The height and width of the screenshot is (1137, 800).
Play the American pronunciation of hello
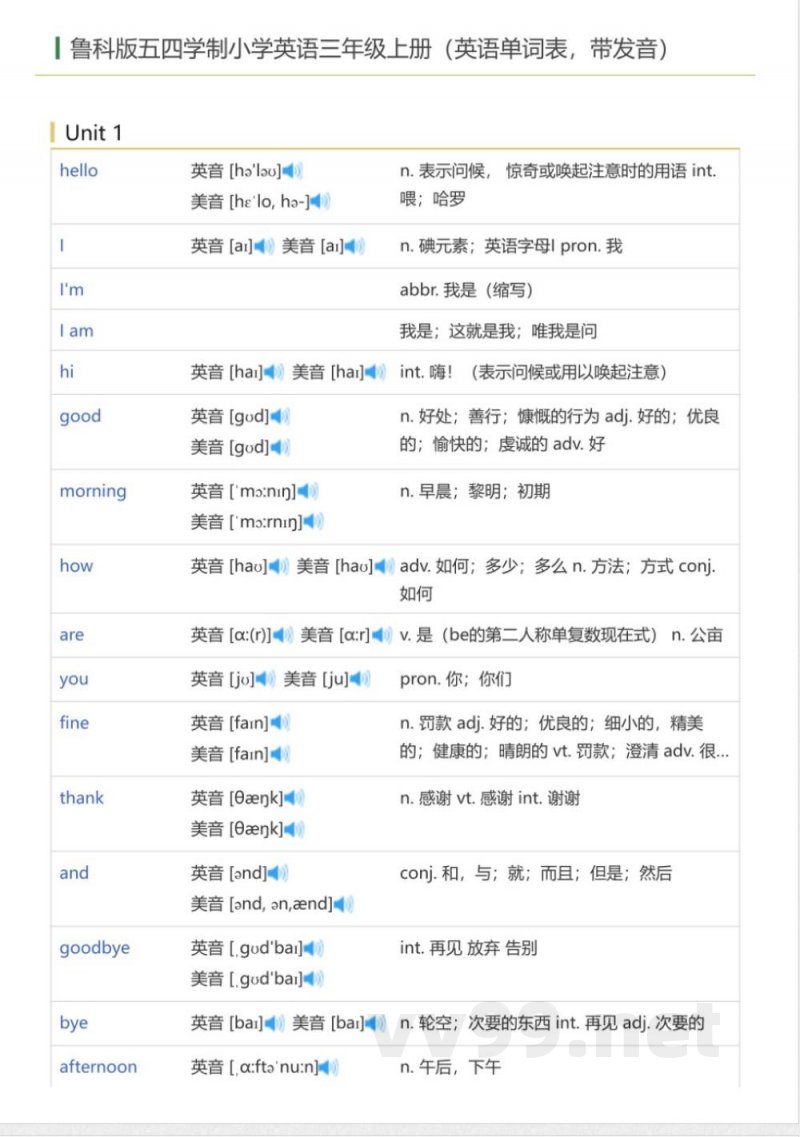tap(320, 201)
